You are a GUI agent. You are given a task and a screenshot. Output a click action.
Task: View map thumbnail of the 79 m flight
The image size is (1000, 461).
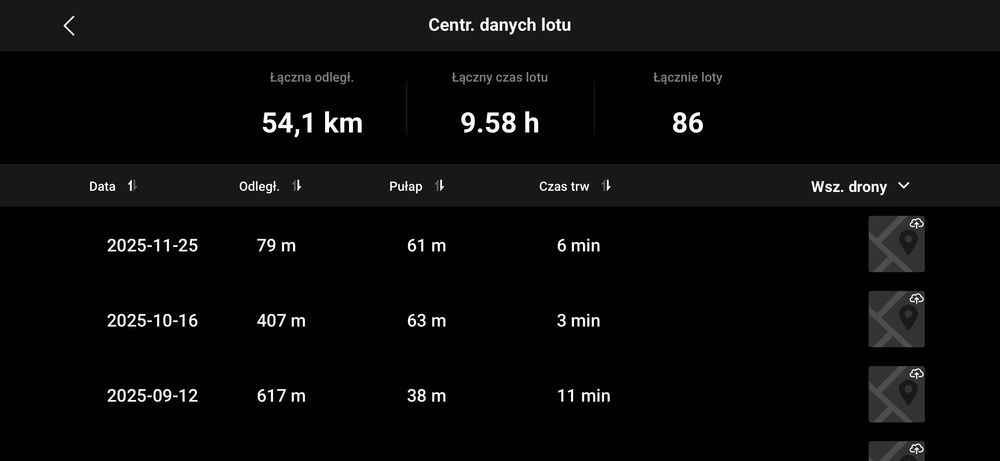[896, 245]
